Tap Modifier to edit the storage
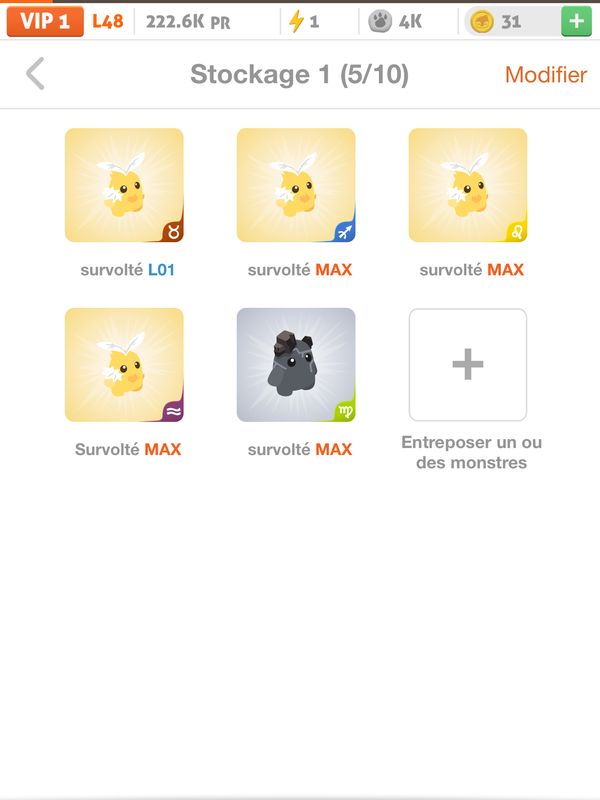 [x=545, y=75]
